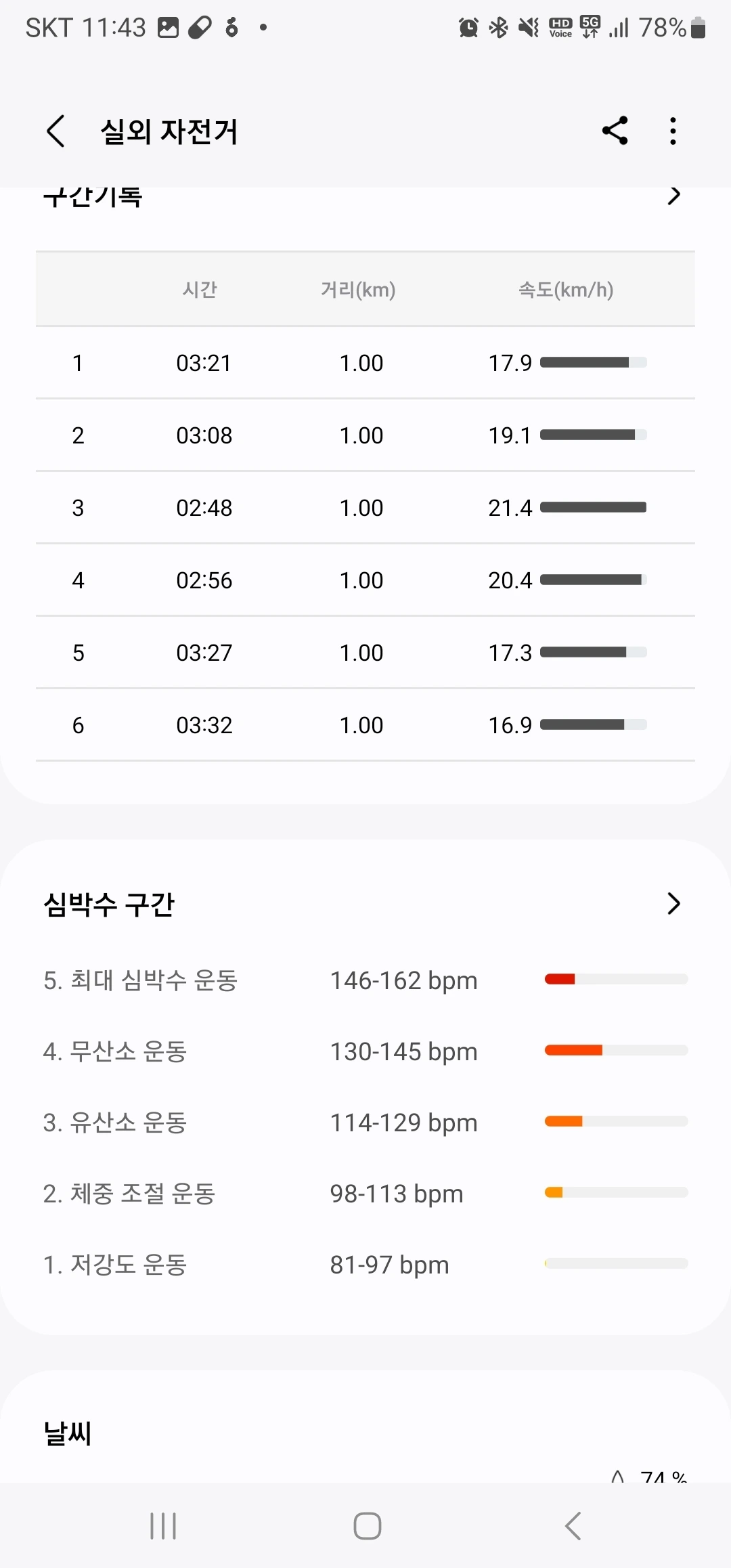The height and width of the screenshot is (1568, 731).
Task: Open the more options menu
Action: pos(673,131)
